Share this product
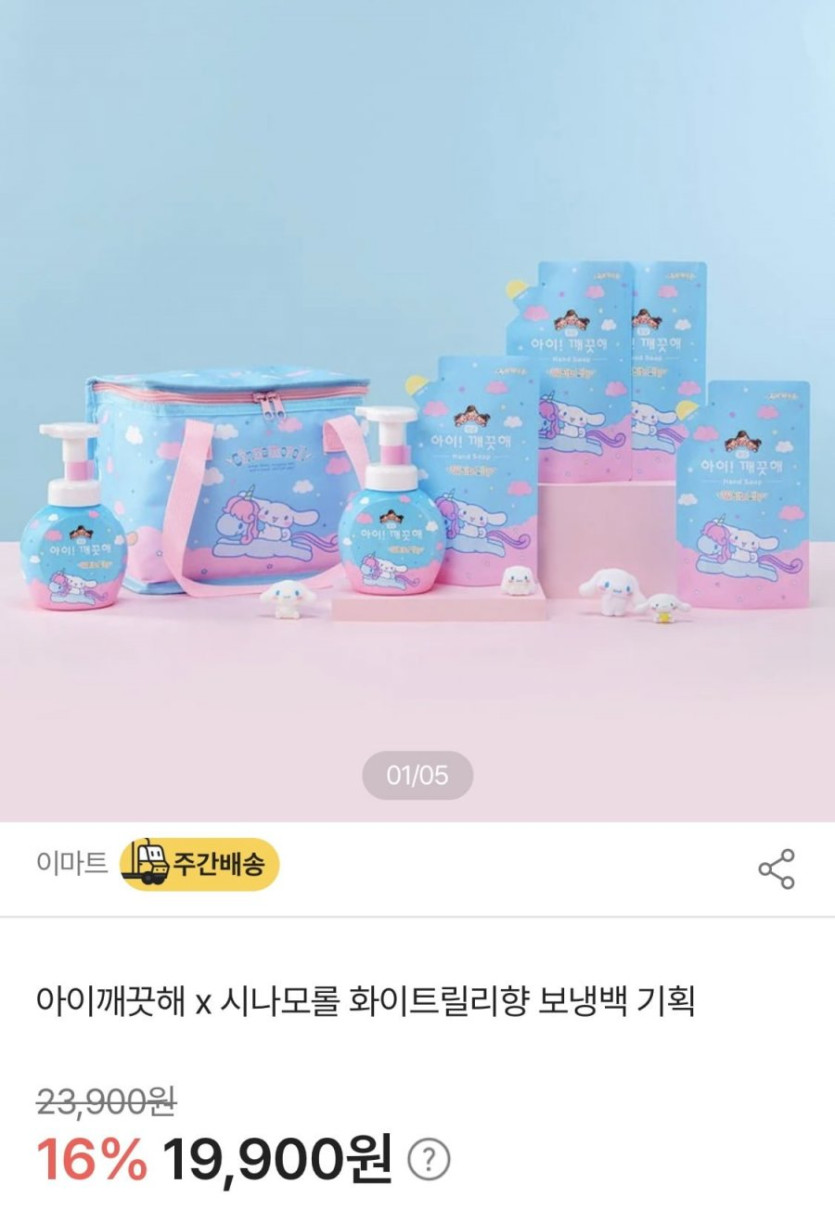Image resolution: width=835 pixels, height=1223 pixels. tap(776, 868)
